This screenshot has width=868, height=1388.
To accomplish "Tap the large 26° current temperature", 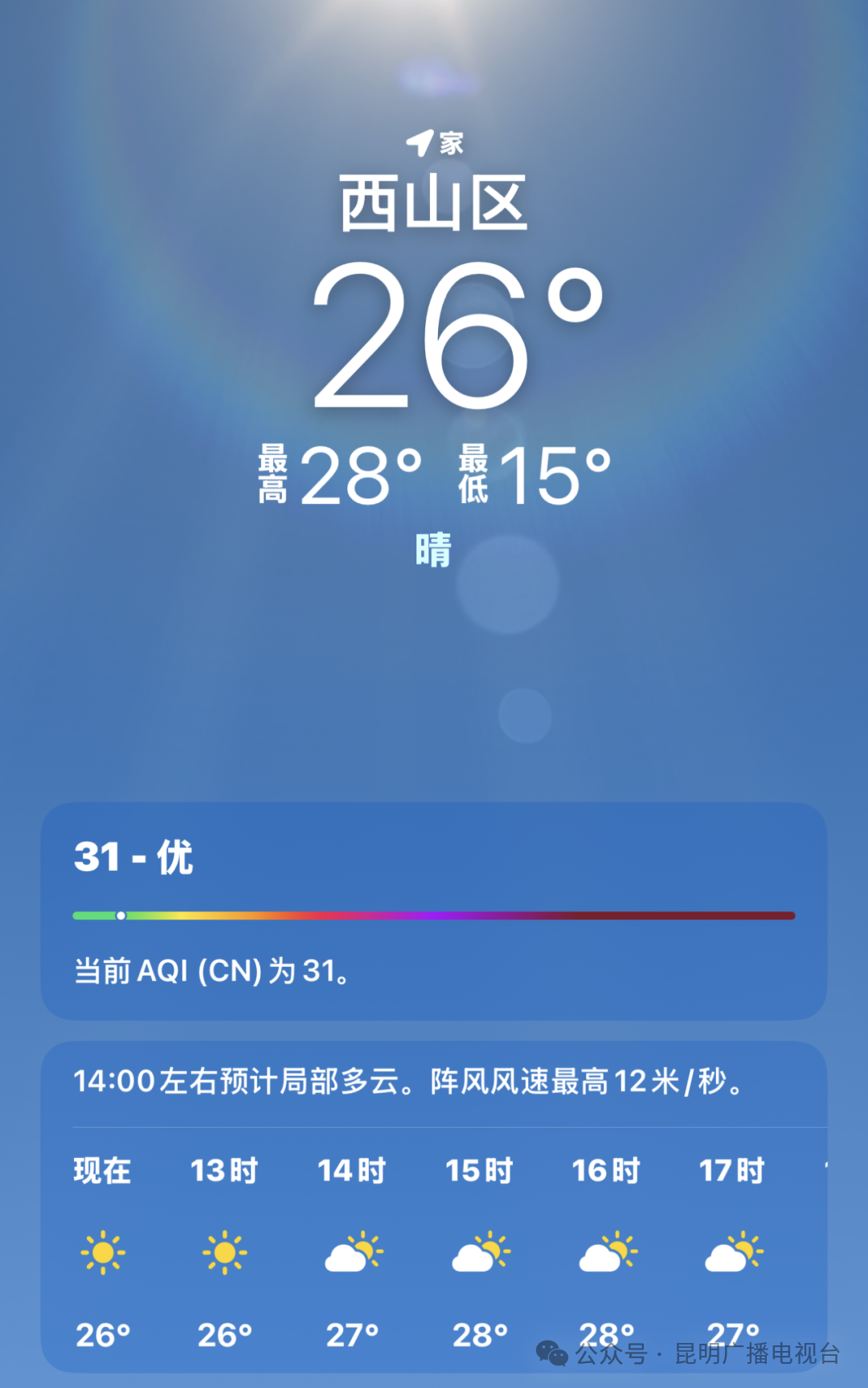I will pos(455,338).
